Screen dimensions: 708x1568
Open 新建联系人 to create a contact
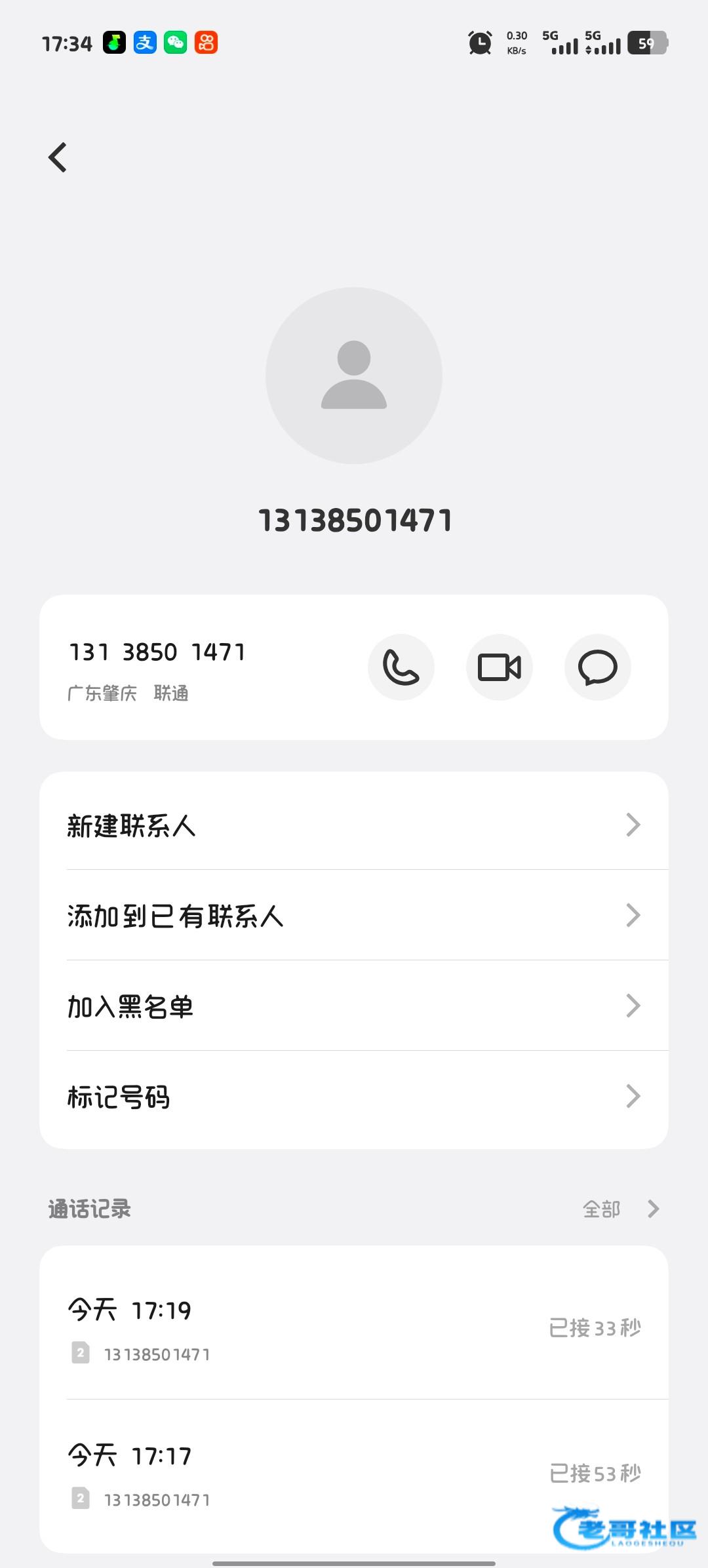click(x=354, y=825)
